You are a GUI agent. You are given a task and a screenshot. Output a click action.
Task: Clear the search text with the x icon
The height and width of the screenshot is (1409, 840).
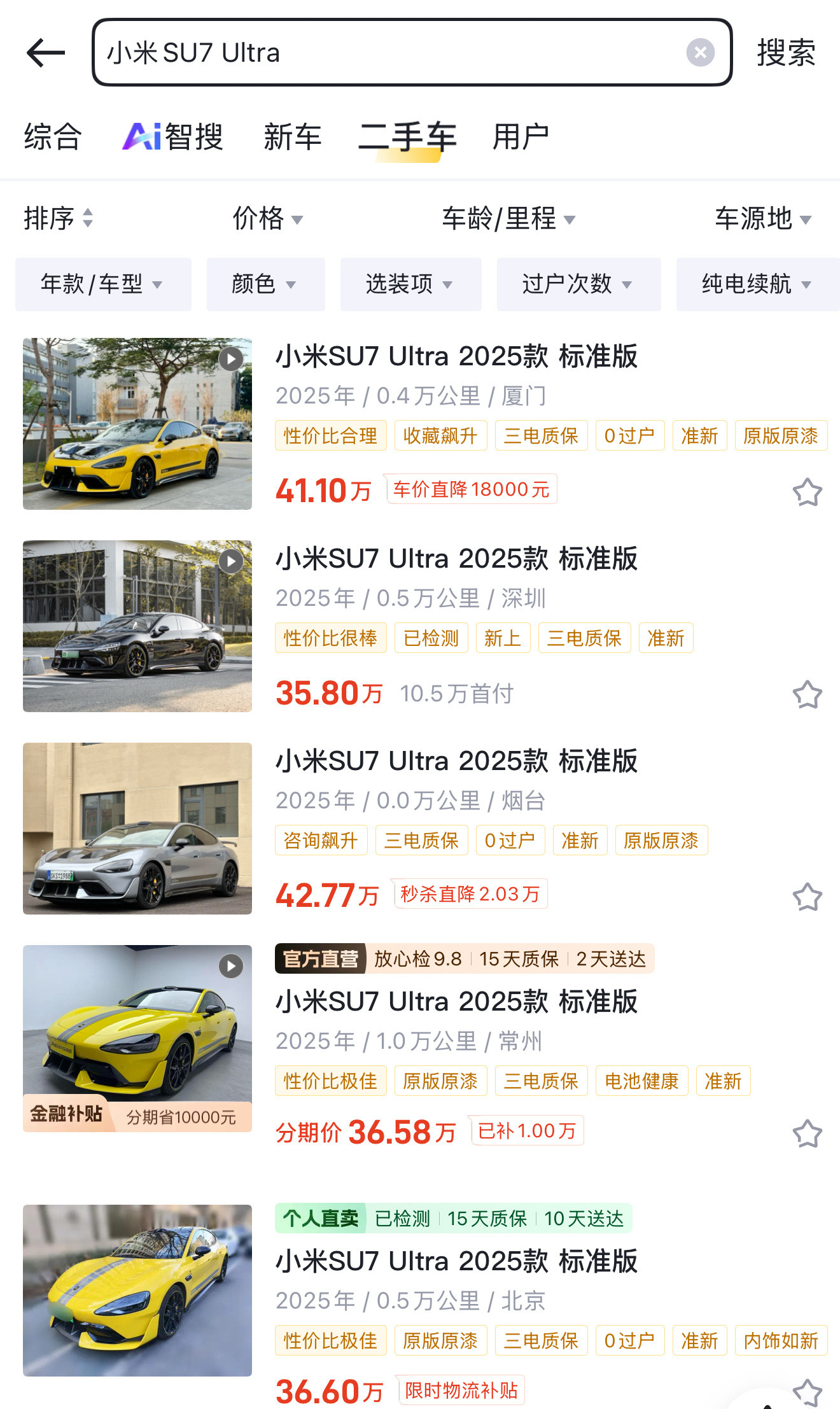(x=701, y=52)
